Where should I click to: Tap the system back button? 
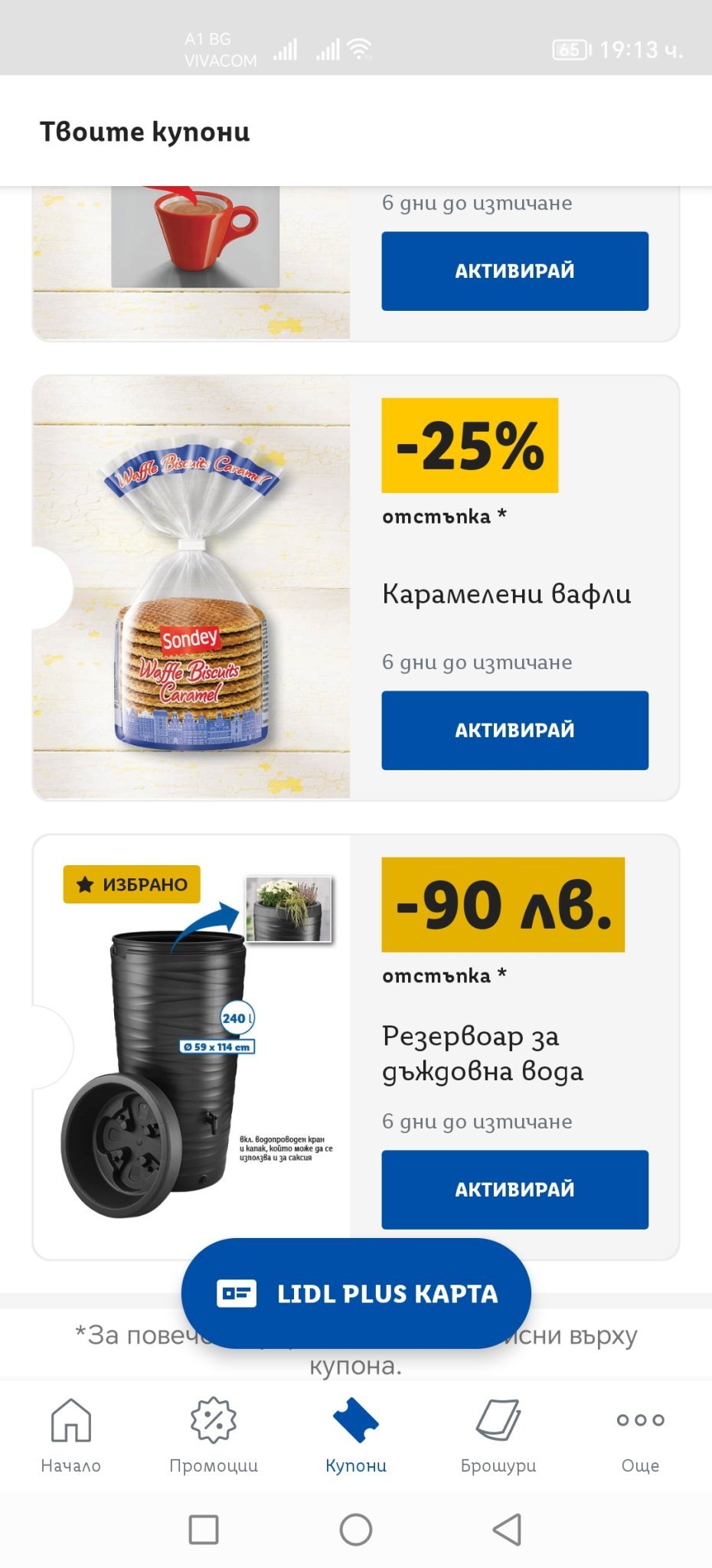coord(507,1530)
